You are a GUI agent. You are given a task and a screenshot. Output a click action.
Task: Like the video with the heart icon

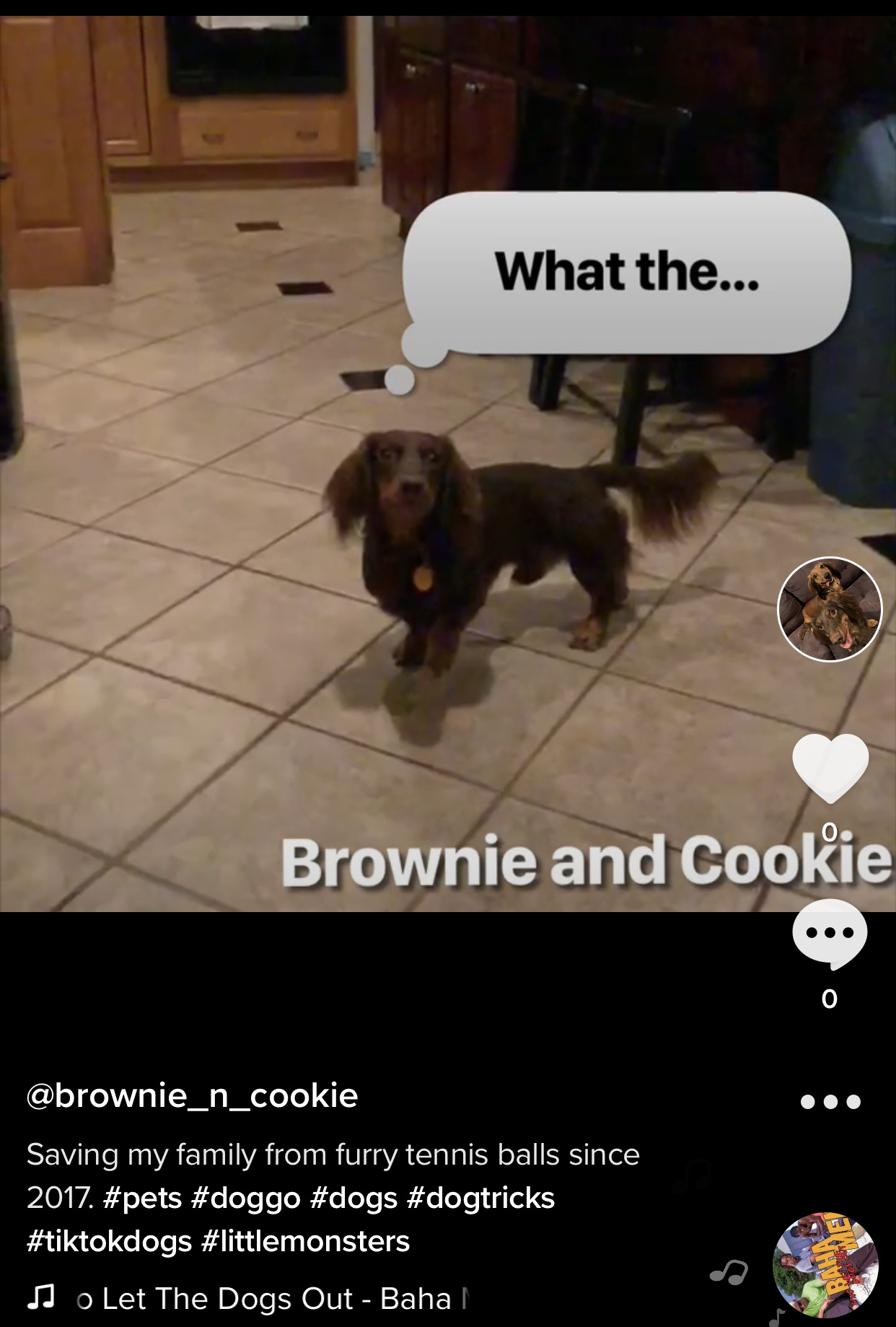pos(830,767)
